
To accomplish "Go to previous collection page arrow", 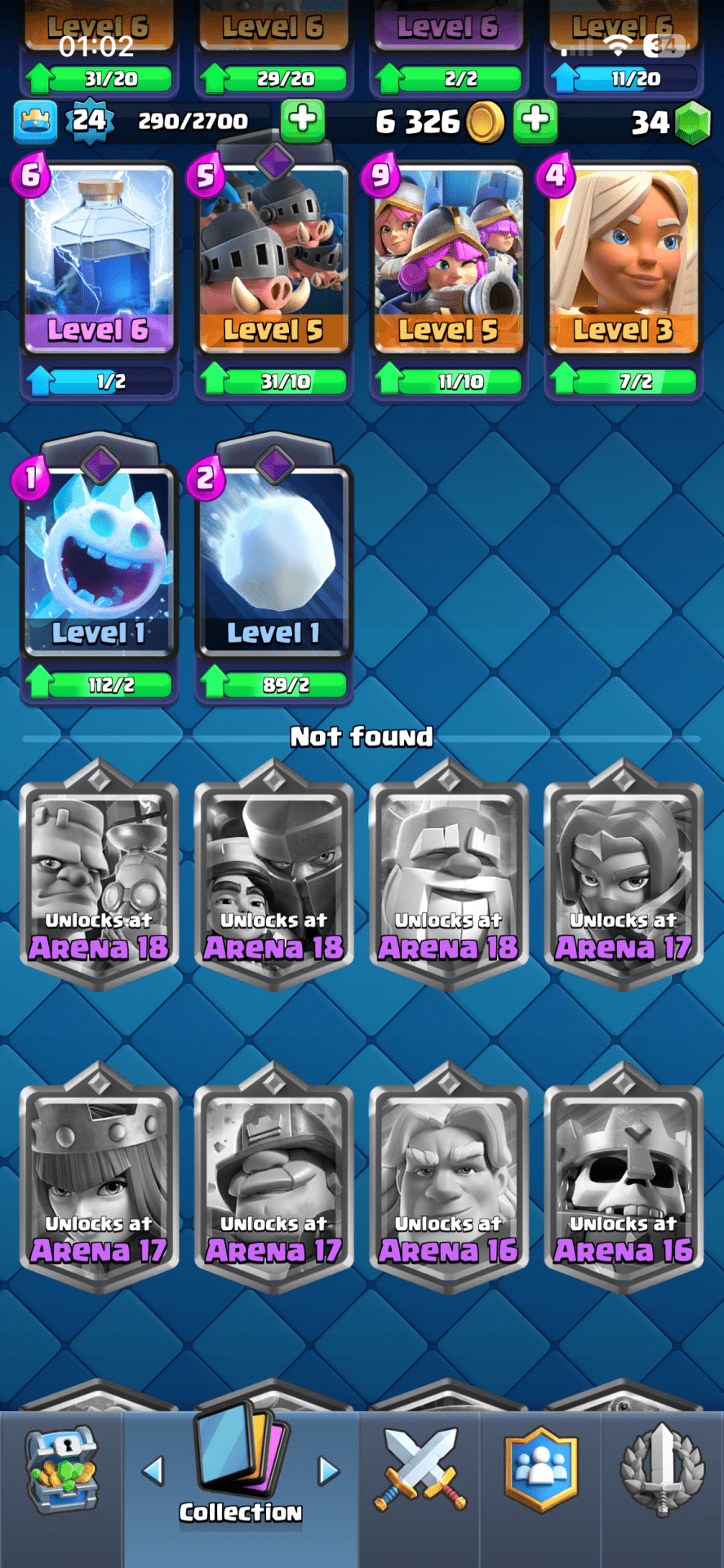I will click(x=153, y=1471).
